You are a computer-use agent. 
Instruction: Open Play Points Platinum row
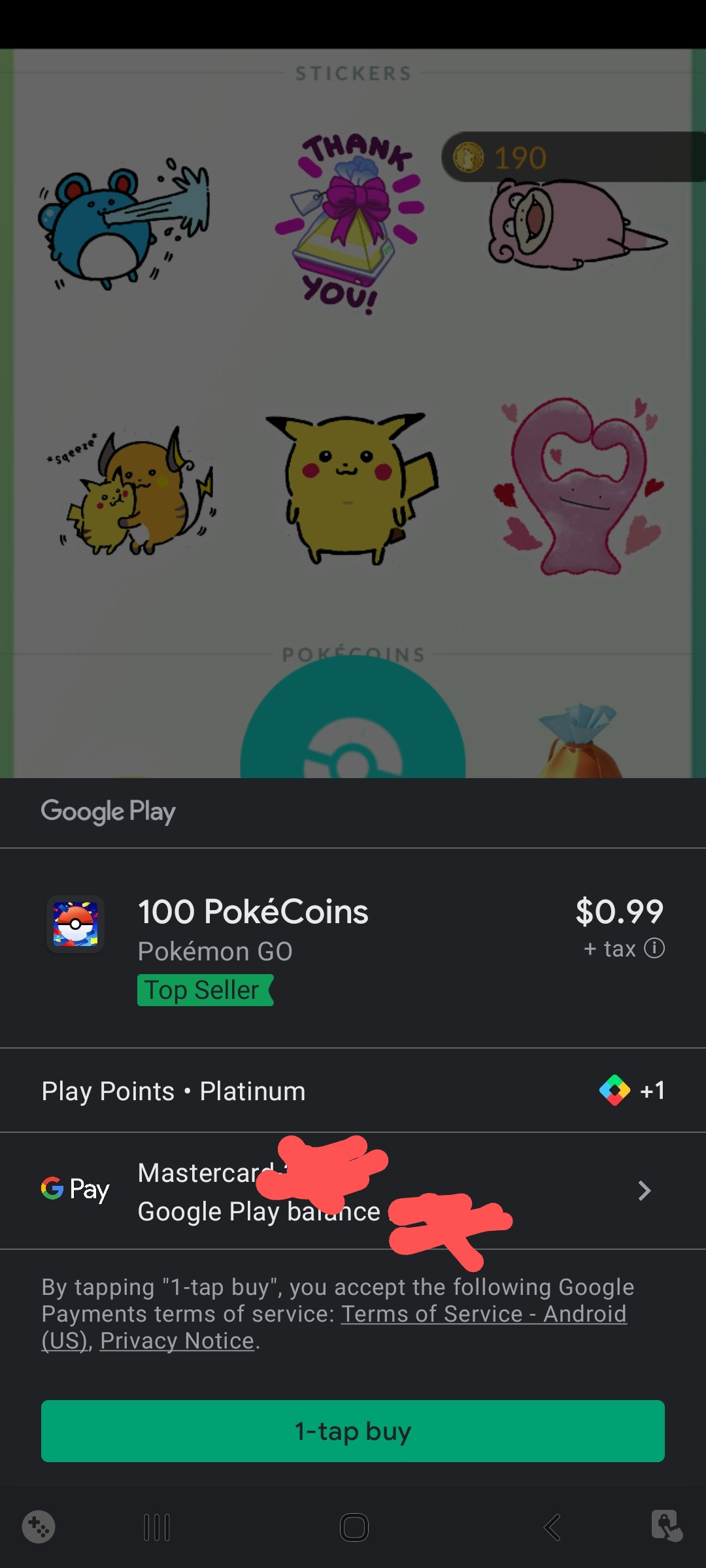coord(353,1090)
